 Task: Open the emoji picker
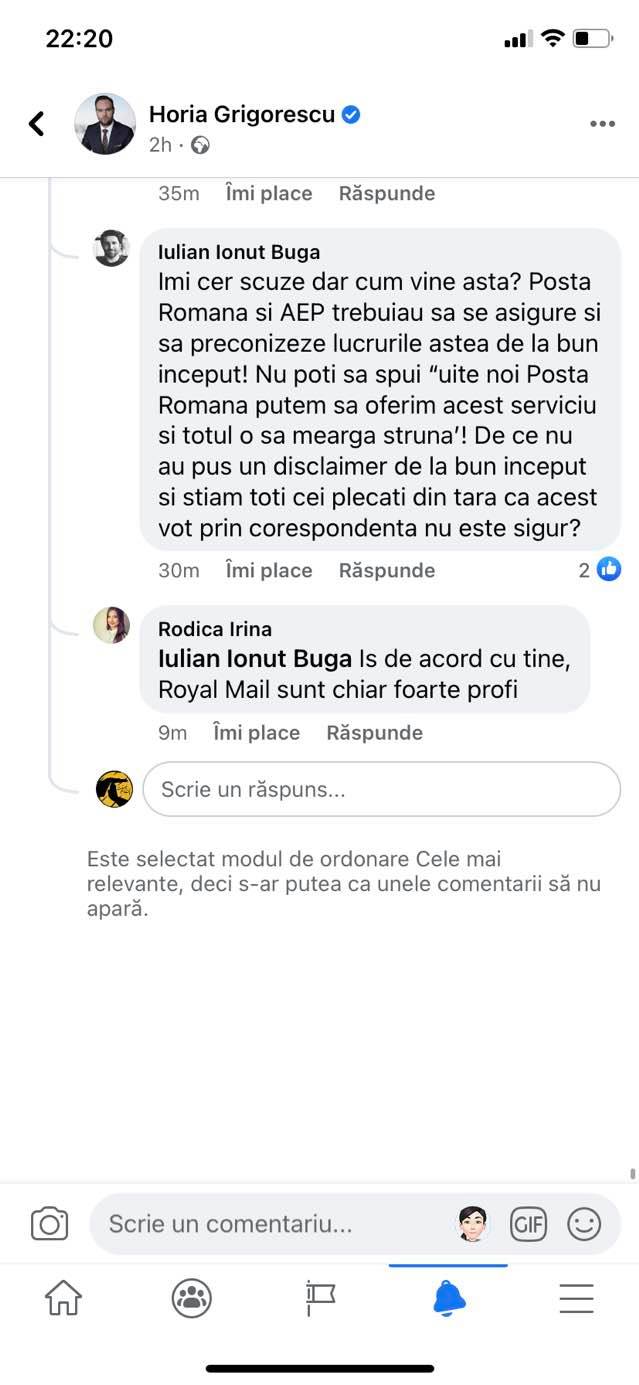pyautogui.click(x=584, y=1224)
